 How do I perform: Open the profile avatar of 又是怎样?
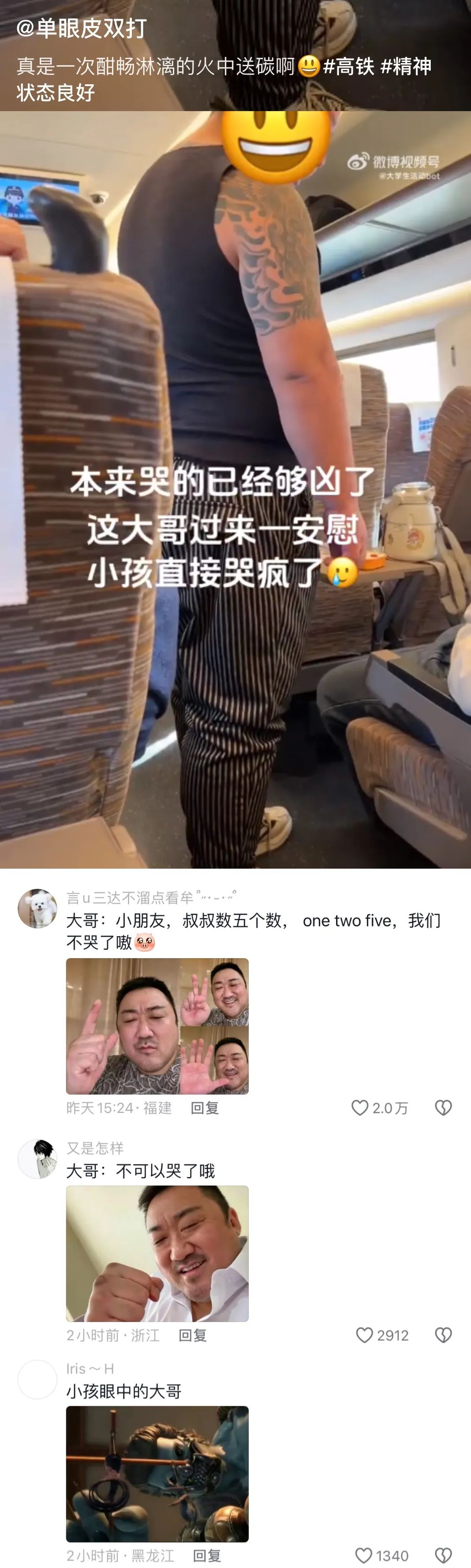37,1160
